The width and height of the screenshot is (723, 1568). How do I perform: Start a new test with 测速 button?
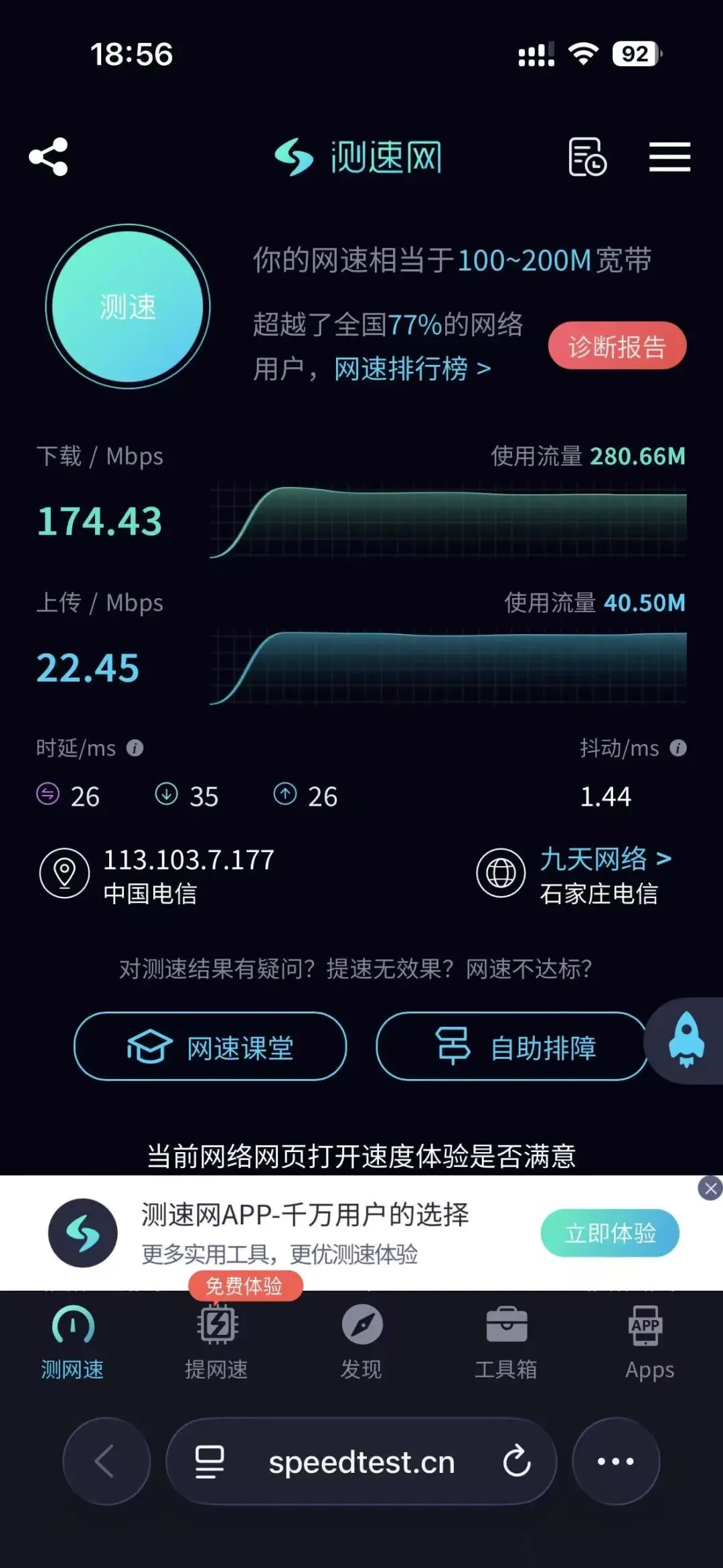click(x=128, y=307)
